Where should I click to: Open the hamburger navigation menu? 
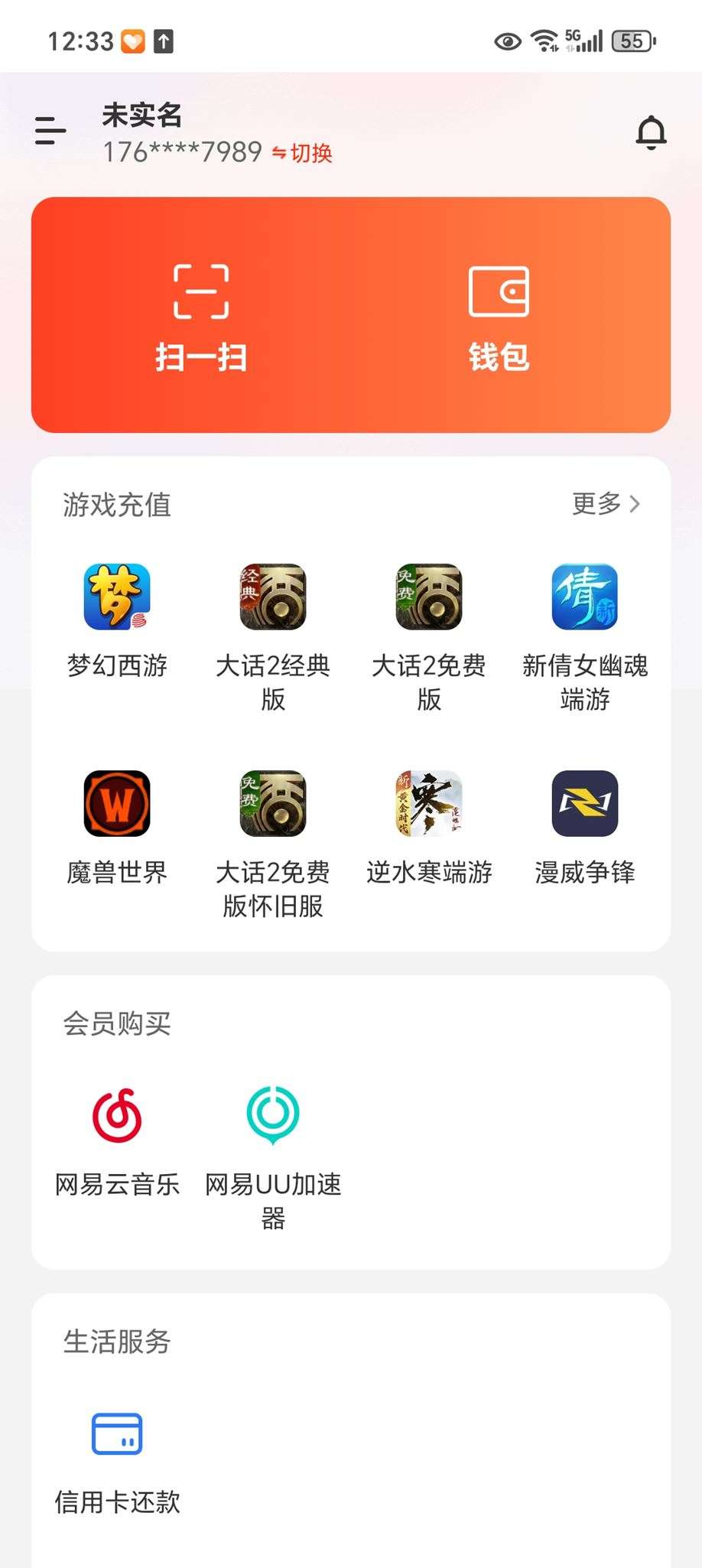tap(48, 132)
